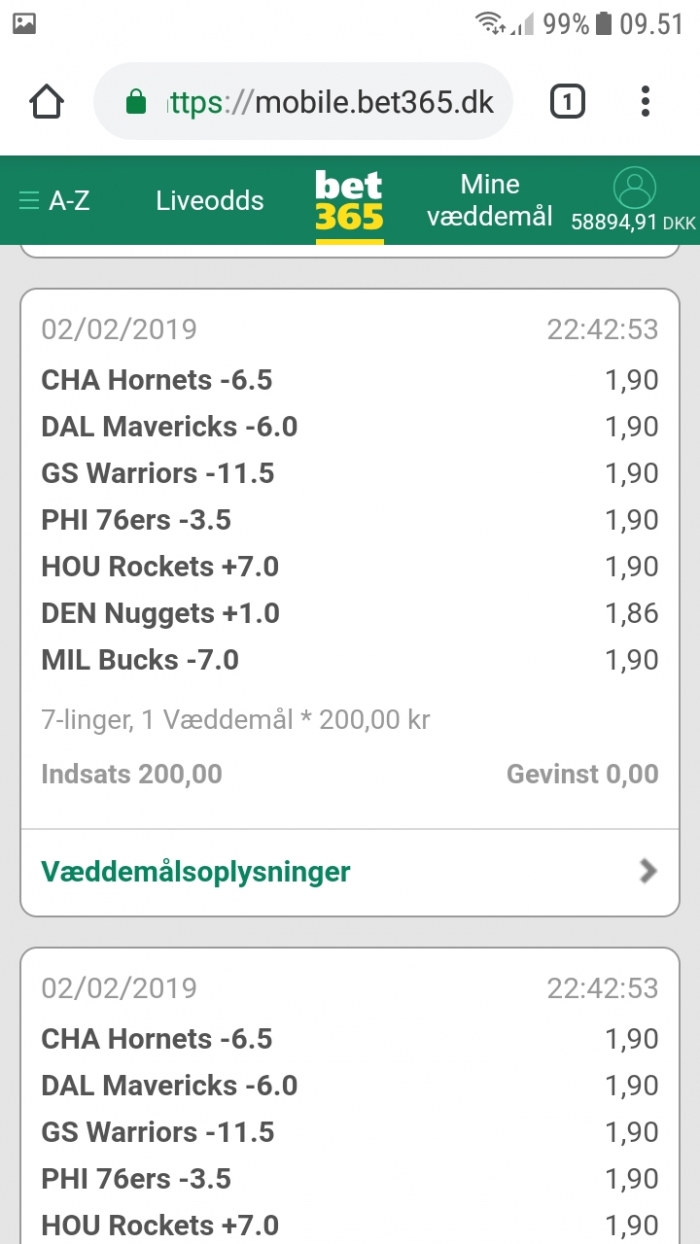
Task: Open Mine væddemål
Action: pyautogui.click(x=490, y=200)
